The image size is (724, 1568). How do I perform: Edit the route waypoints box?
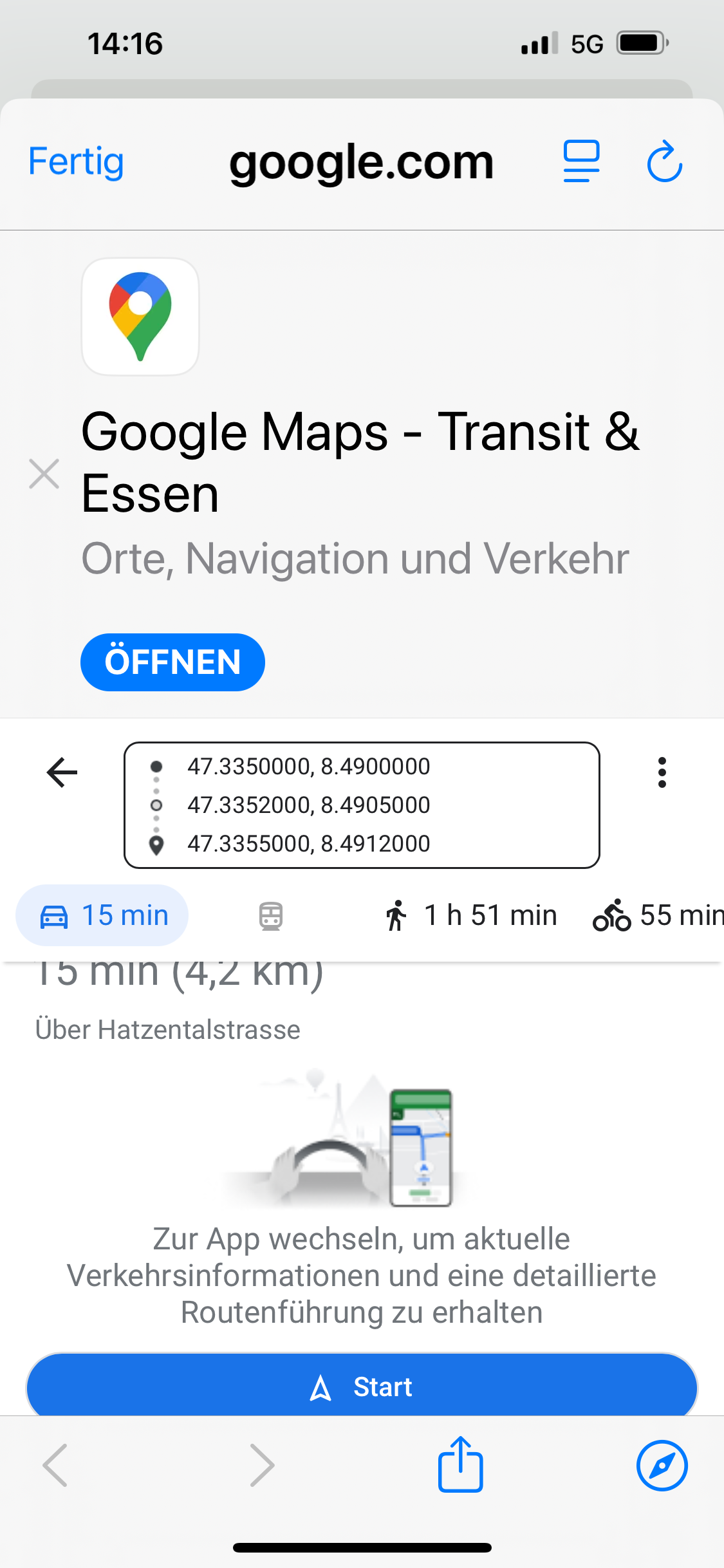pyautogui.click(x=362, y=805)
